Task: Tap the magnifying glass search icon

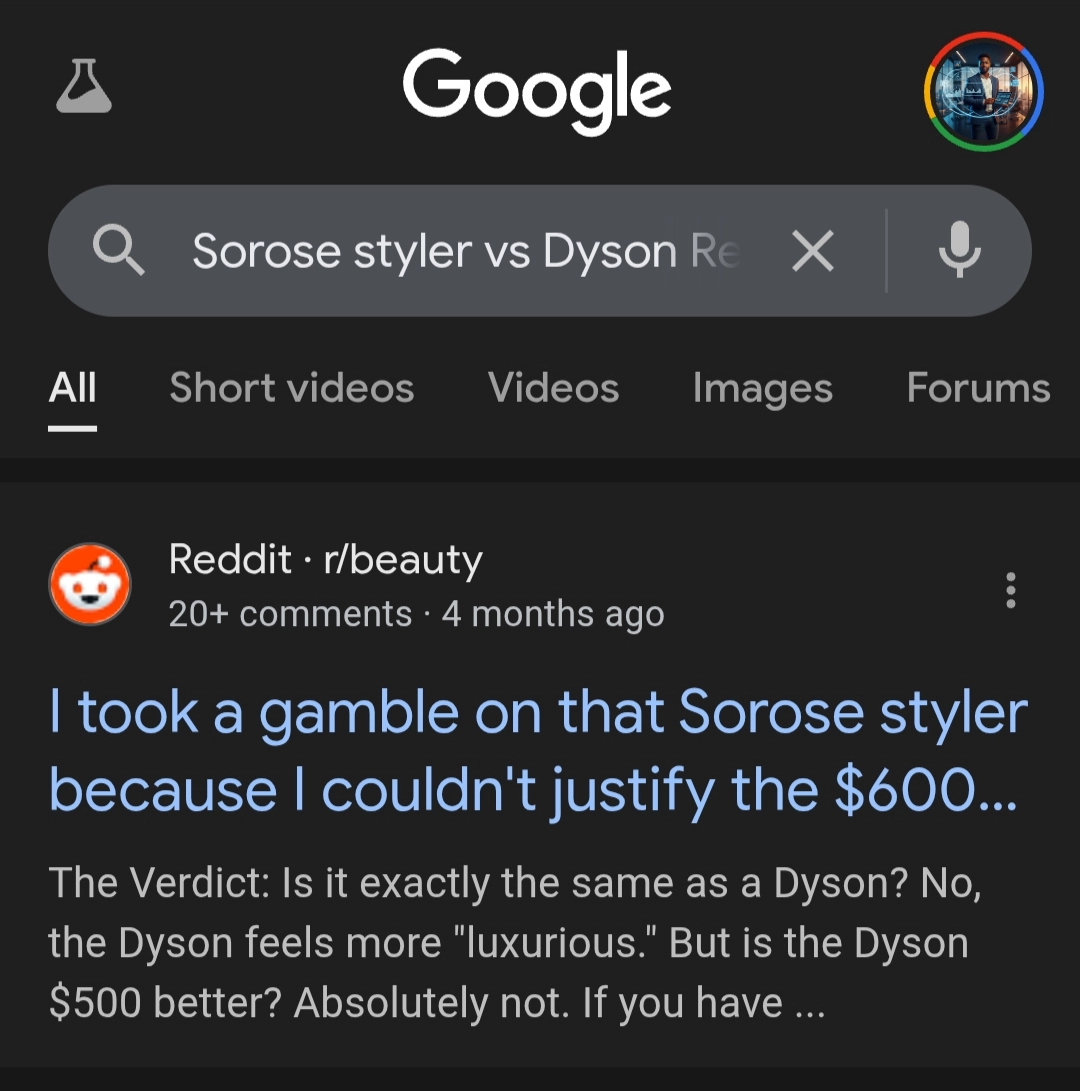Action: click(x=119, y=251)
